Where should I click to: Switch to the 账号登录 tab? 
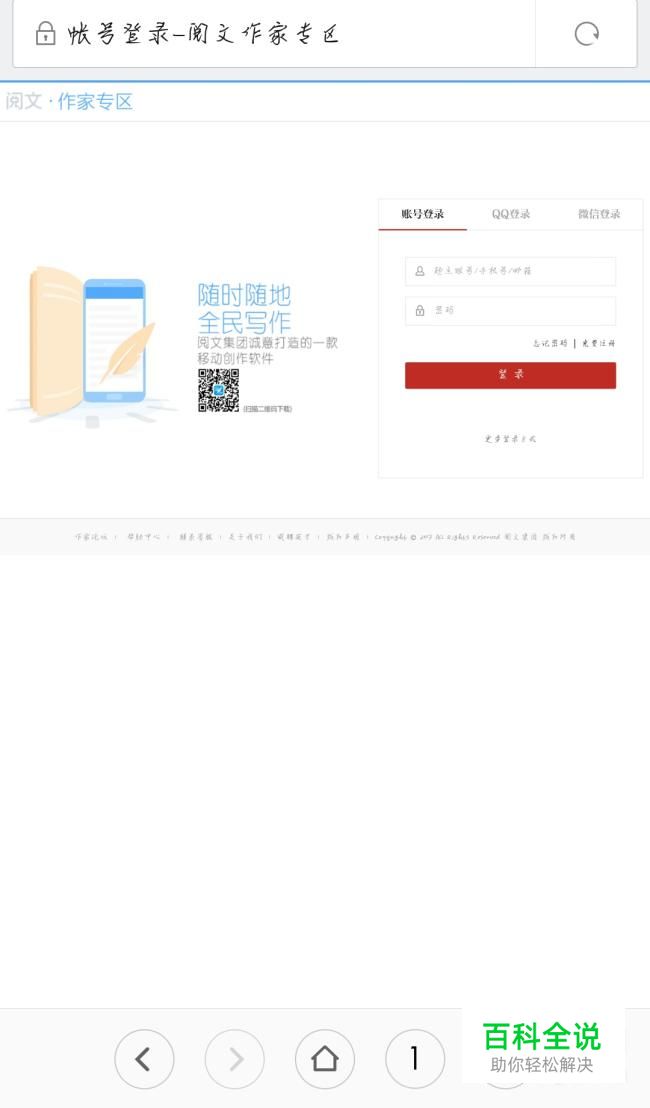tap(422, 214)
